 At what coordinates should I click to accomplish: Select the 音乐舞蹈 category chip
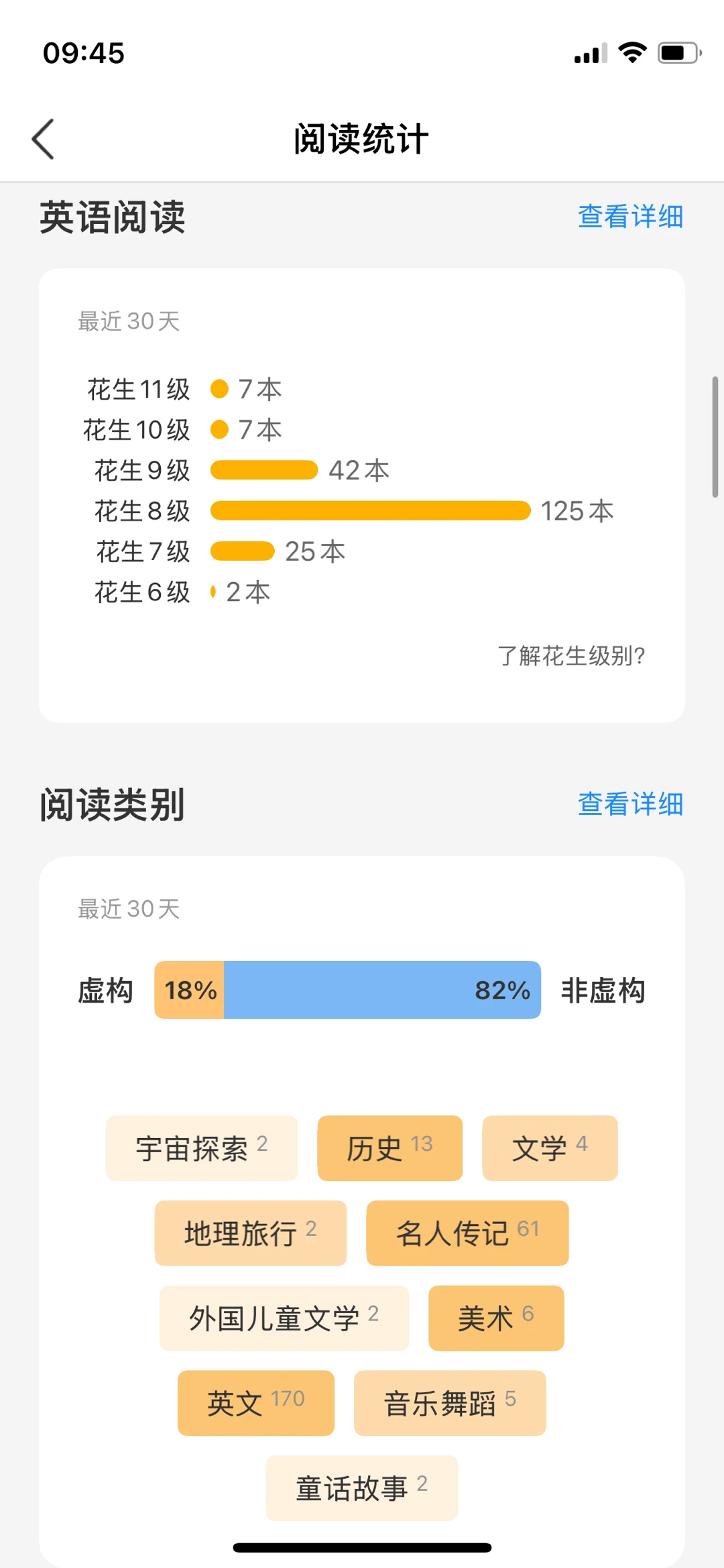point(450,1403)
